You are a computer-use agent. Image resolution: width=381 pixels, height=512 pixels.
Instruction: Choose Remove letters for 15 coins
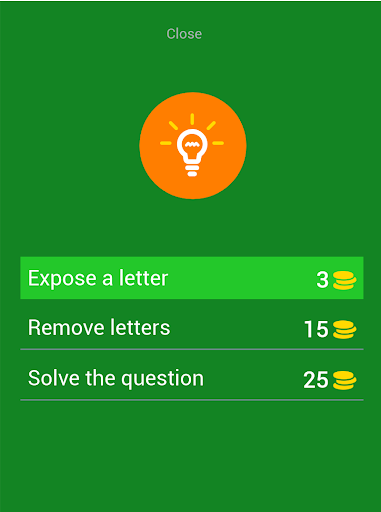(x=192, y=328)
